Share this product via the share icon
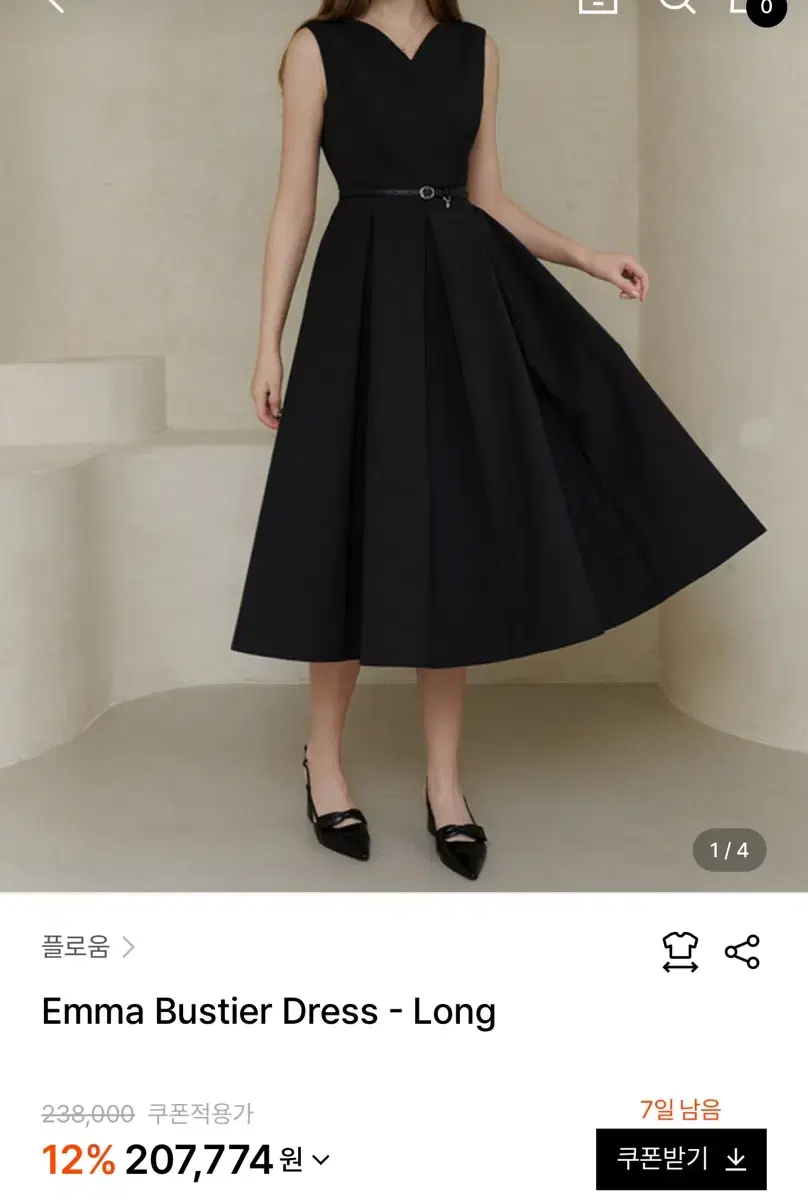Viewport: 808px width, 1200px height. 741,948
